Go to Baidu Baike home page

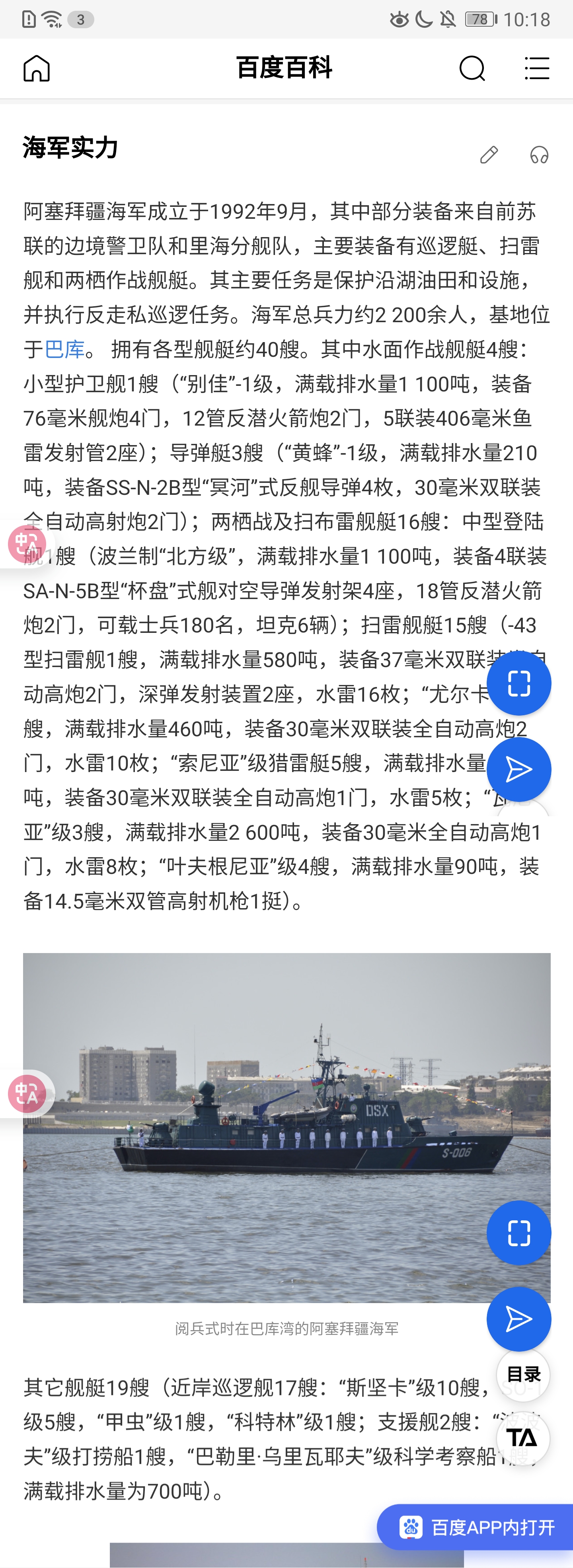pos(37,68)
